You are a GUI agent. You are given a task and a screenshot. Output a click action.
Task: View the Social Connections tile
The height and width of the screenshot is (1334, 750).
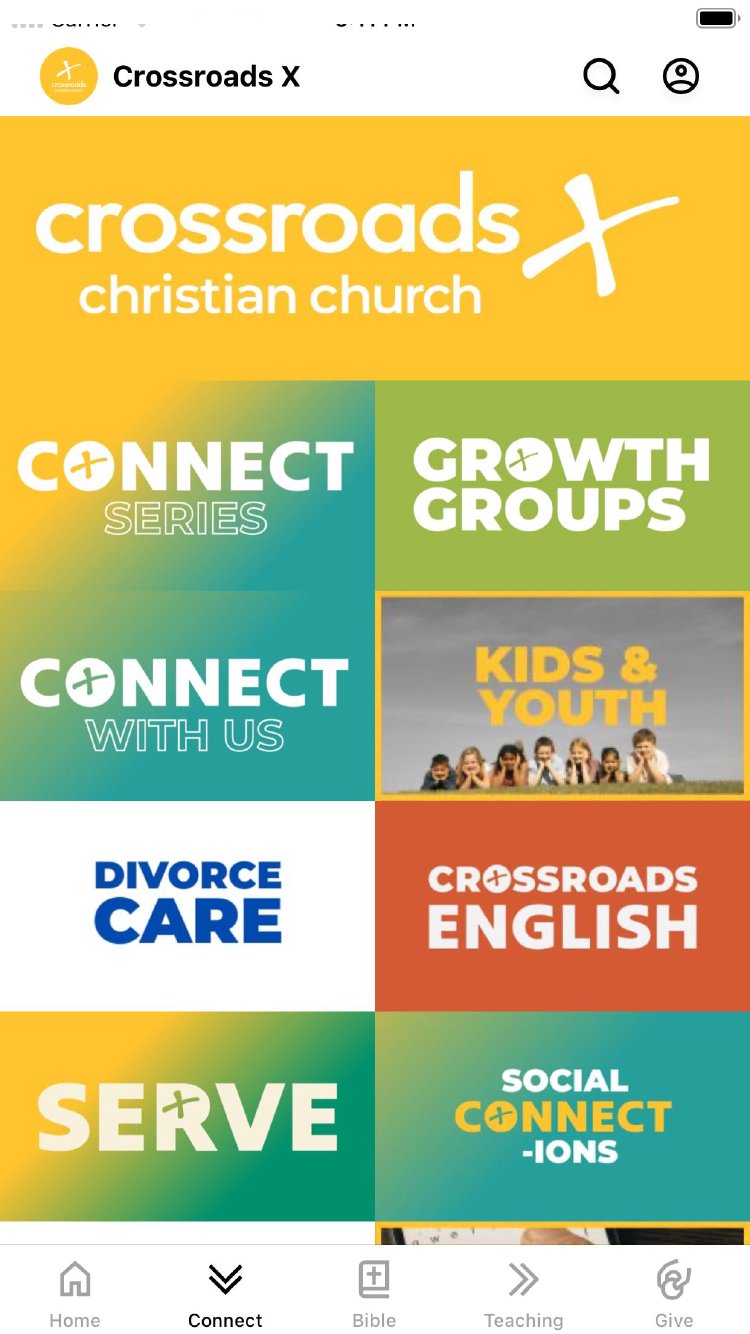coord(562,1116)
